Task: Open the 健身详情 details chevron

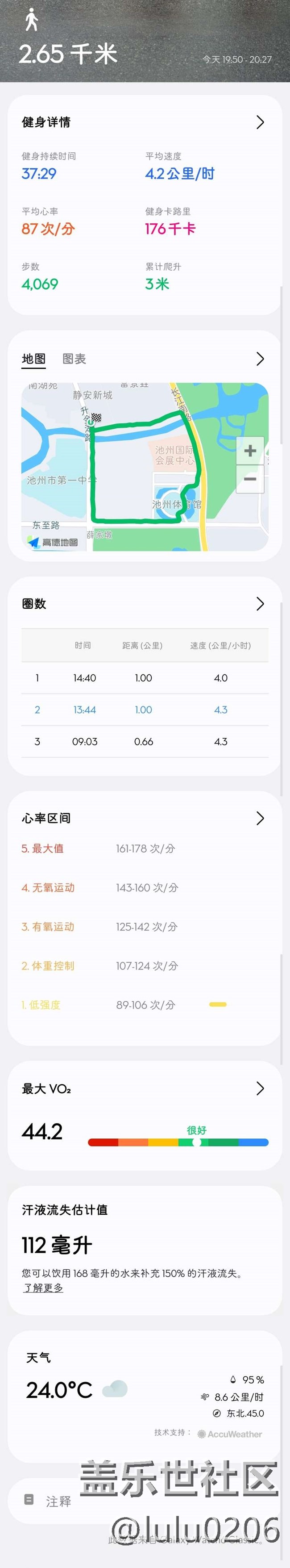Action: [260, 122]
